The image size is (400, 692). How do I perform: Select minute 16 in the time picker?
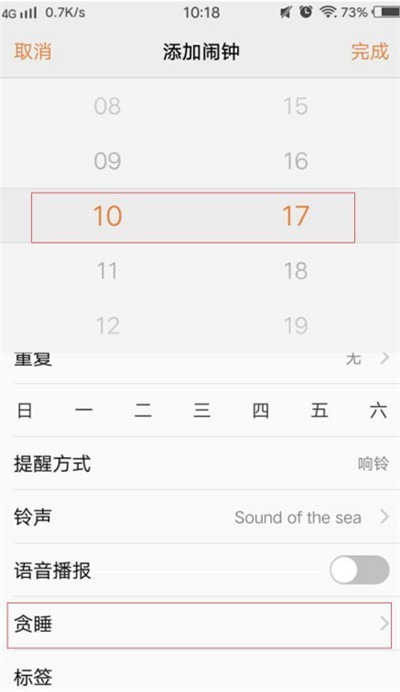coord(295,161)
